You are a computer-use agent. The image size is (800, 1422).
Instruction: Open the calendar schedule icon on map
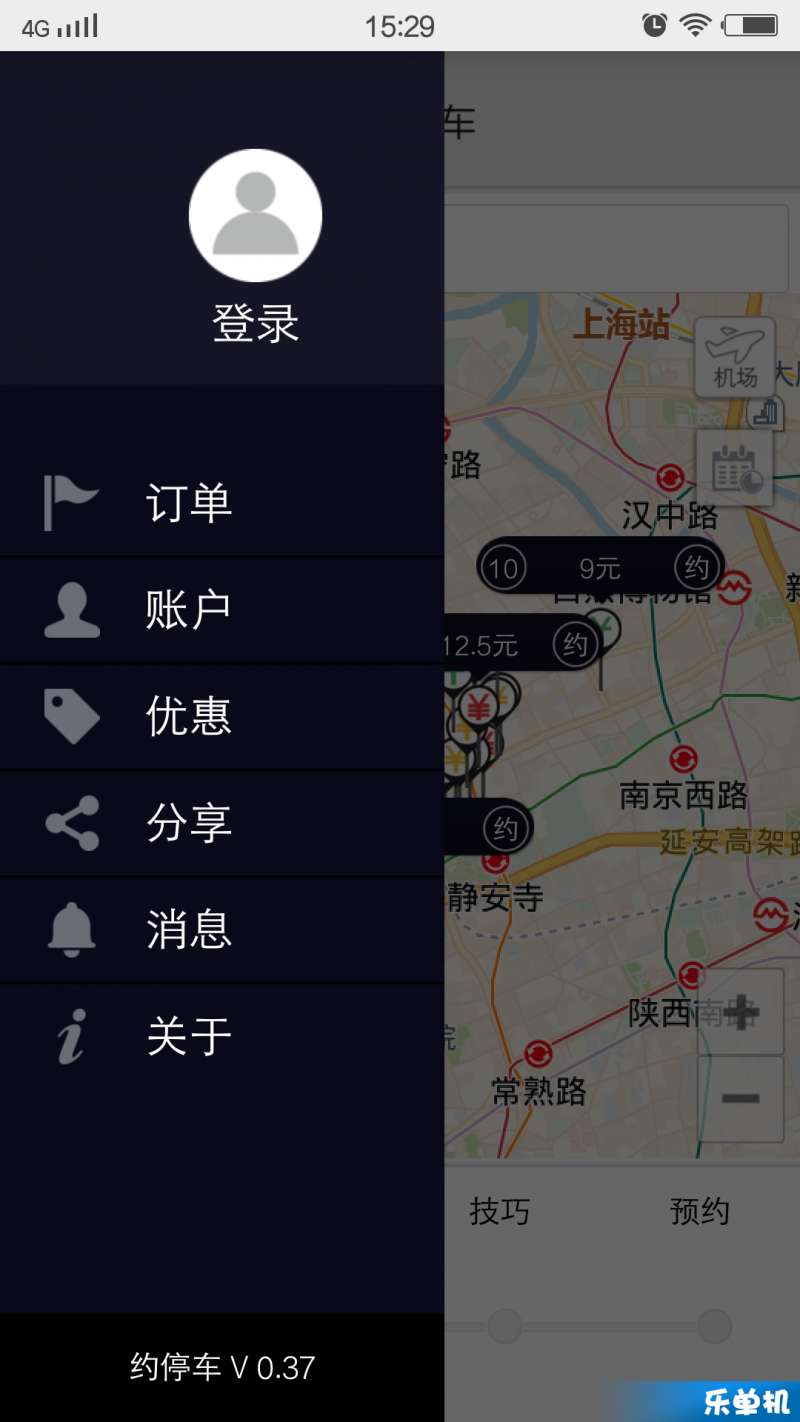(735, 468)
